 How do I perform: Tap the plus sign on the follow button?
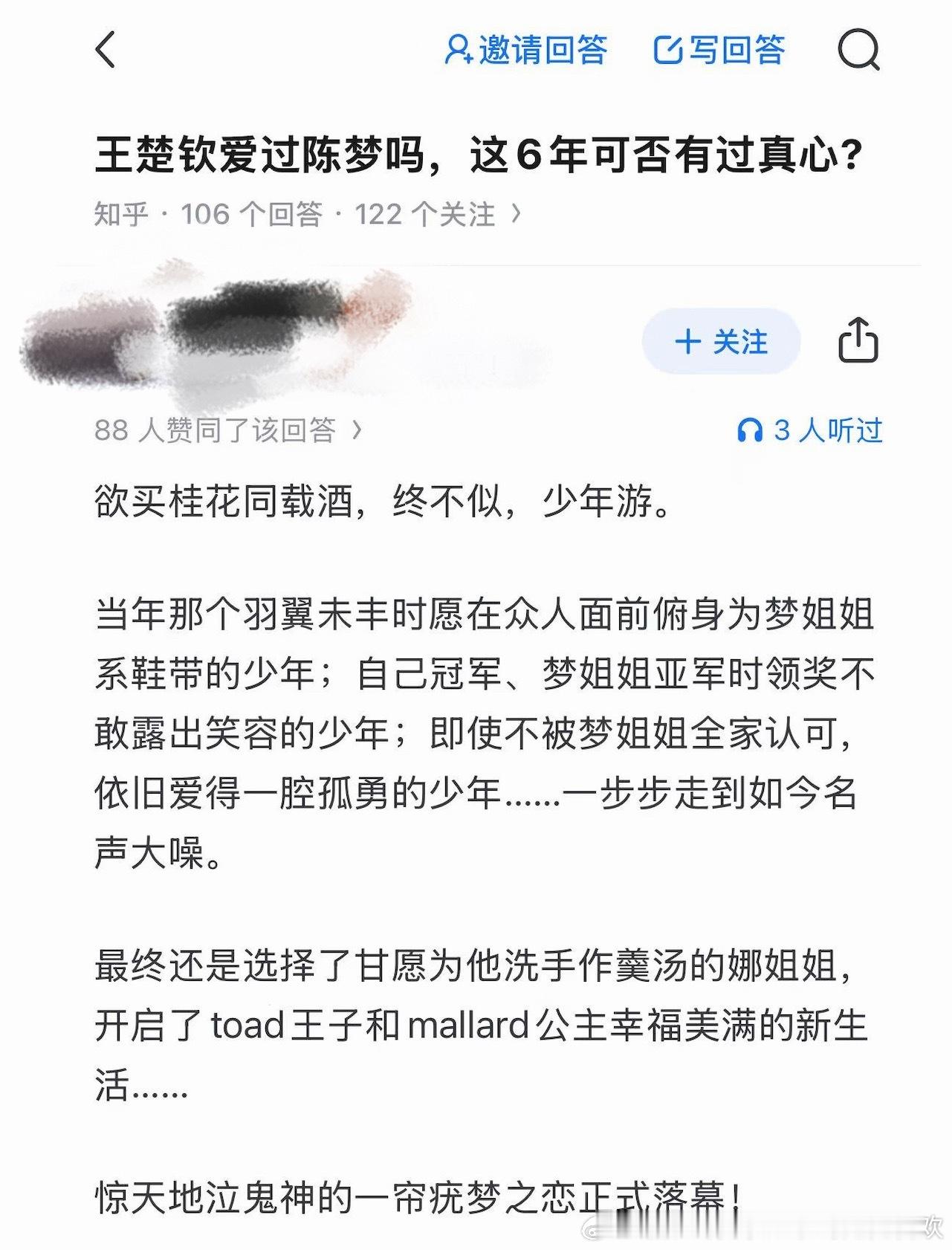690,343
